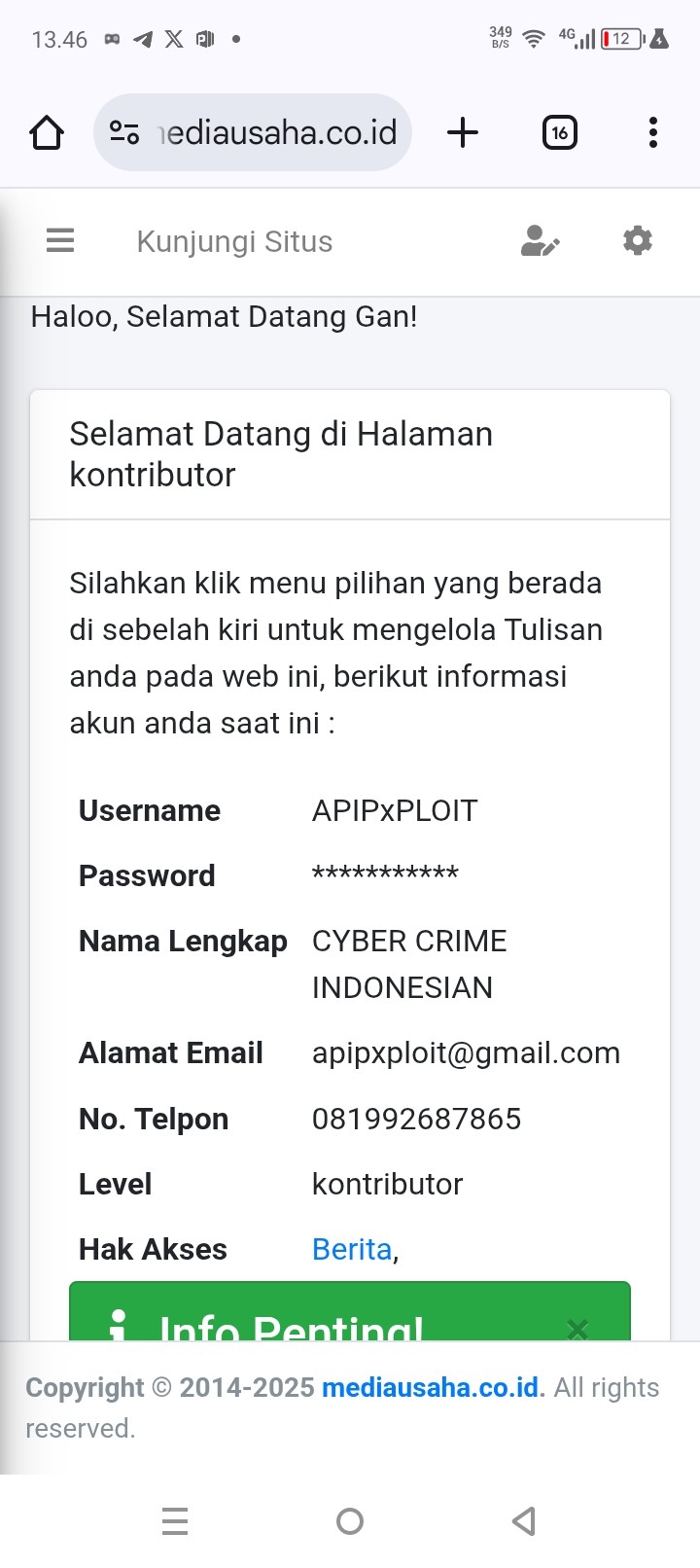Open the Chrome three-dot menu
The height and width of the screenshot is (1568, 700).
pos(652,132)
